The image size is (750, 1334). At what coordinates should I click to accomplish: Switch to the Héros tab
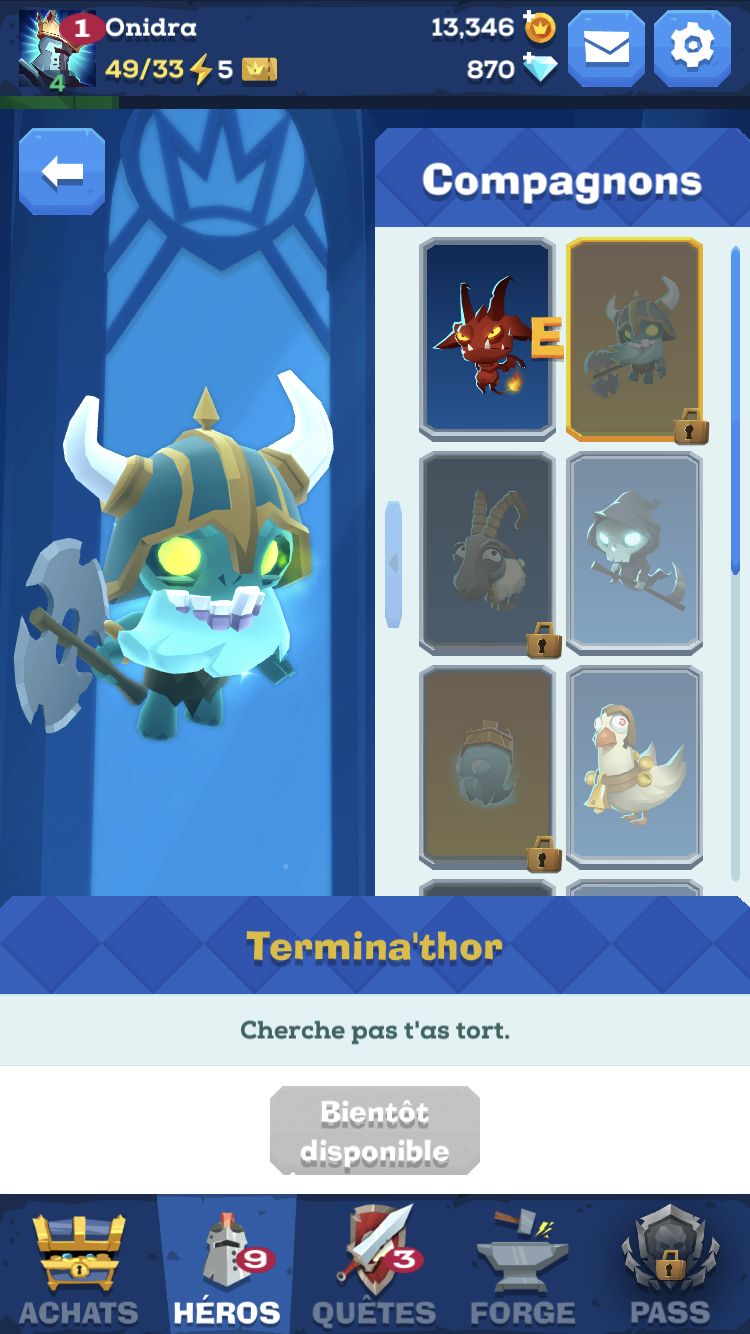pyautogui.click(x=227, y=1265)
